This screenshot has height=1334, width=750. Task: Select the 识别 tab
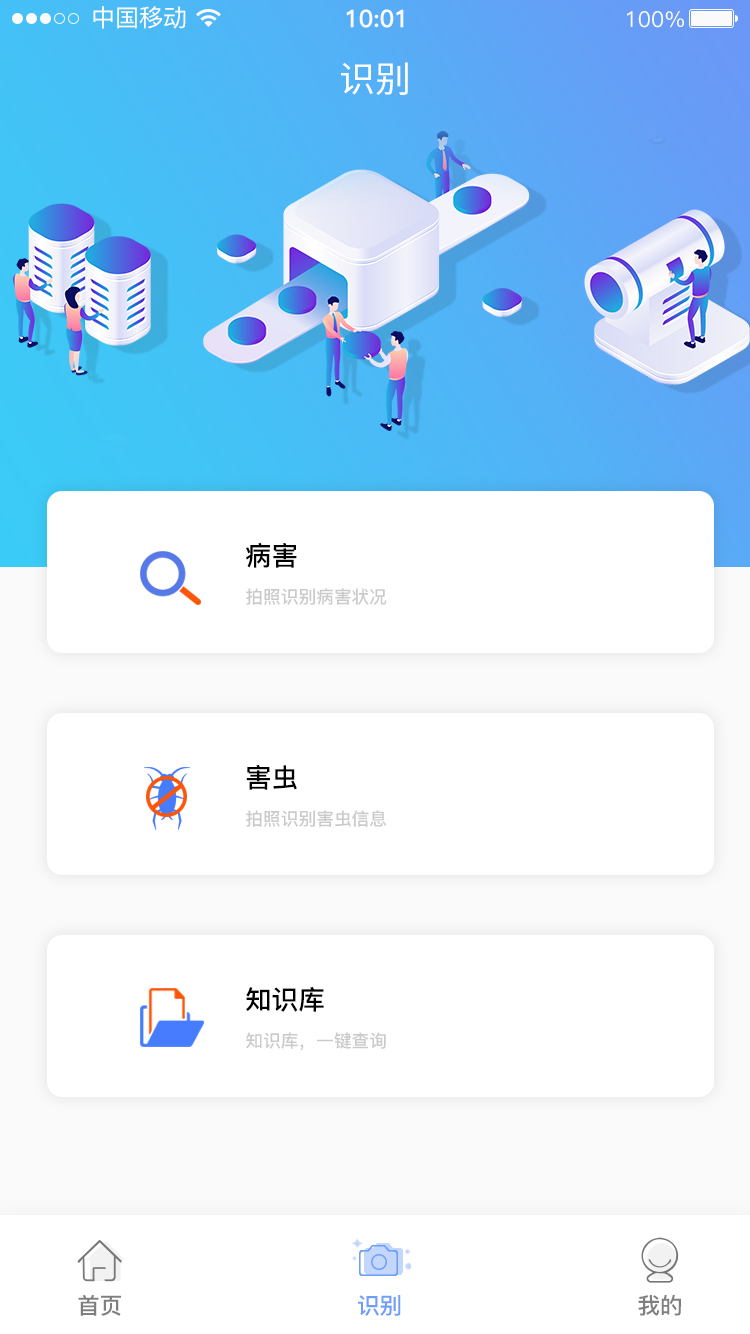point(380,1276)
